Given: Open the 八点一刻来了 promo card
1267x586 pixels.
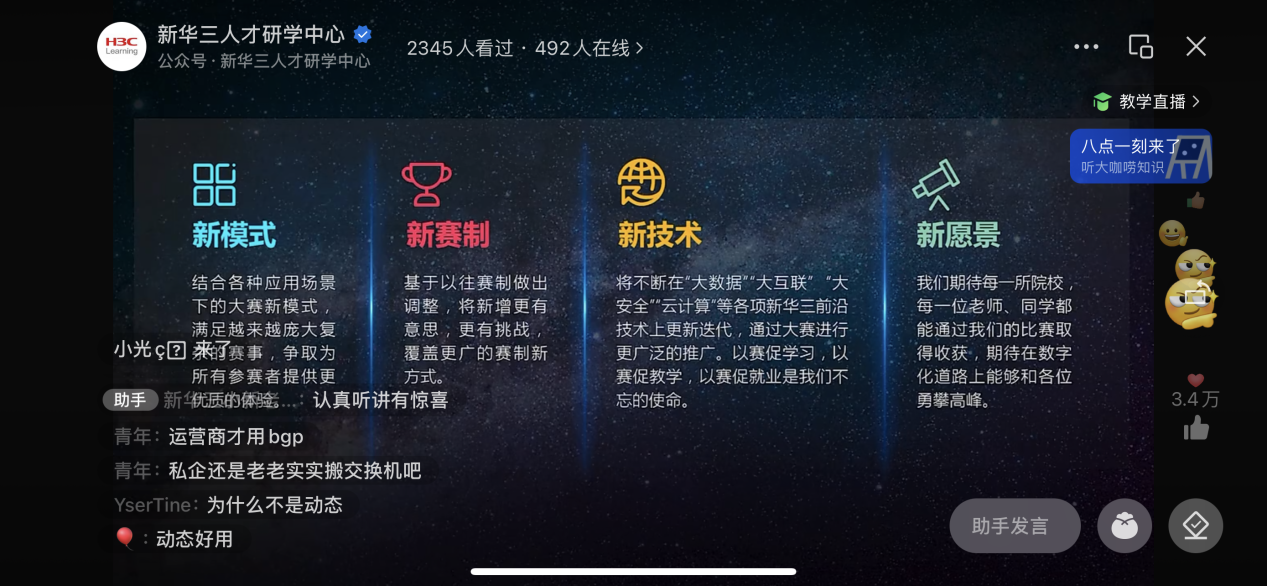Looking at the screenshot, I should [x=1140, y=156].
